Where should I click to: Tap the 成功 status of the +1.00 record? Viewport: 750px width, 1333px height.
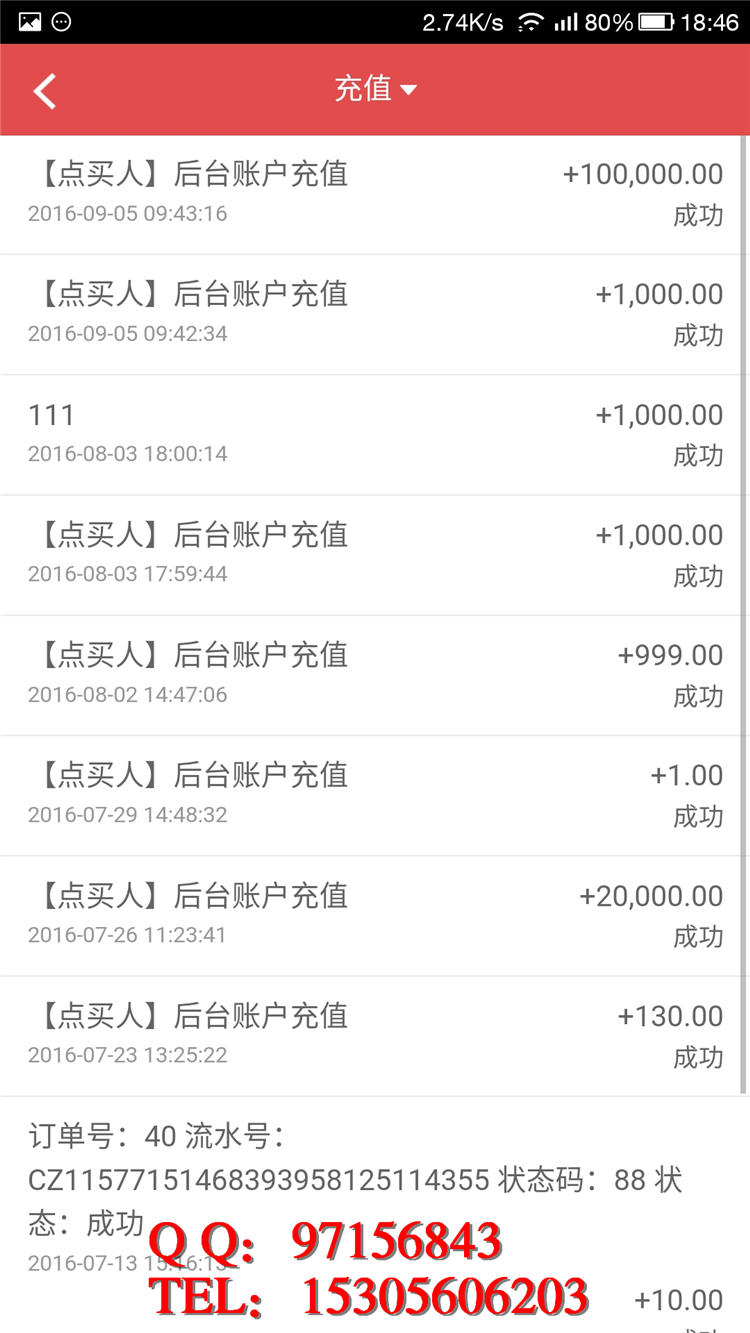[697, 817]
